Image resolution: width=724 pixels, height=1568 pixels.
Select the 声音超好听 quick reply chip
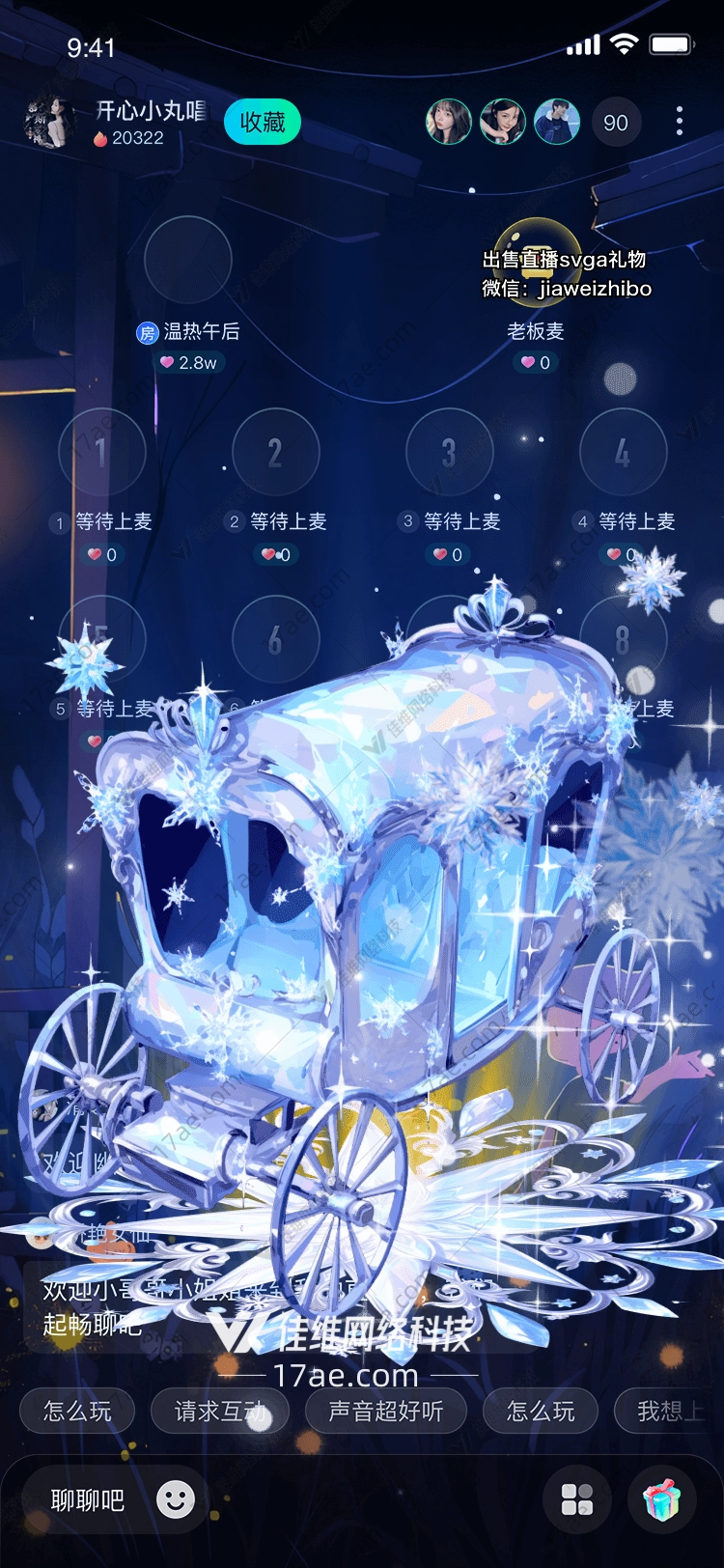tap(385, 1412)
